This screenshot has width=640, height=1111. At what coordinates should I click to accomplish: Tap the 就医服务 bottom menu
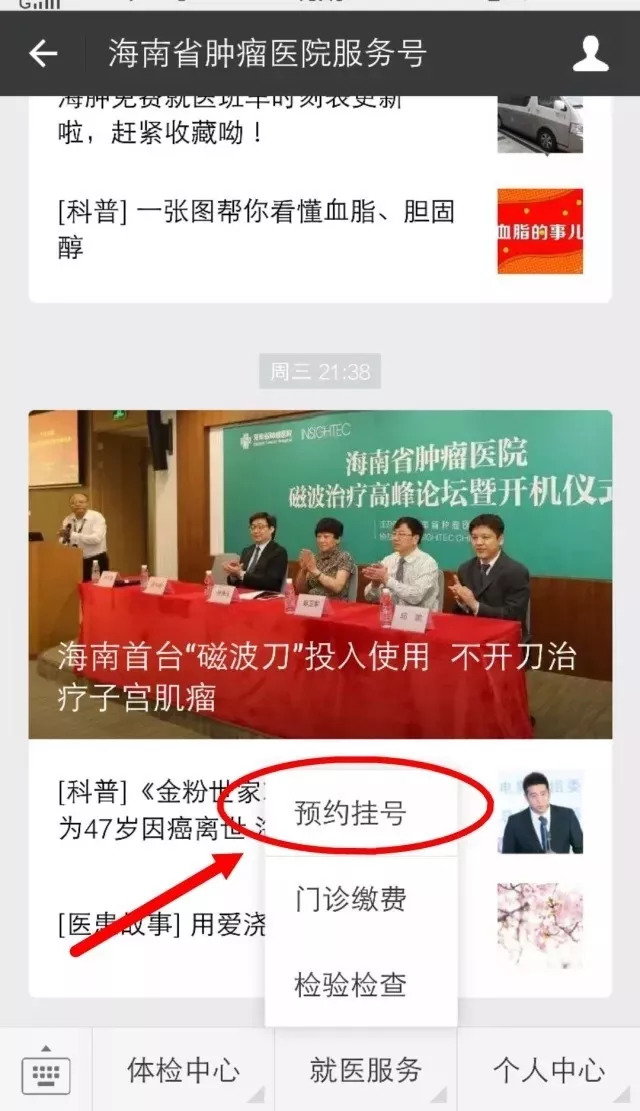[366, 1070]
